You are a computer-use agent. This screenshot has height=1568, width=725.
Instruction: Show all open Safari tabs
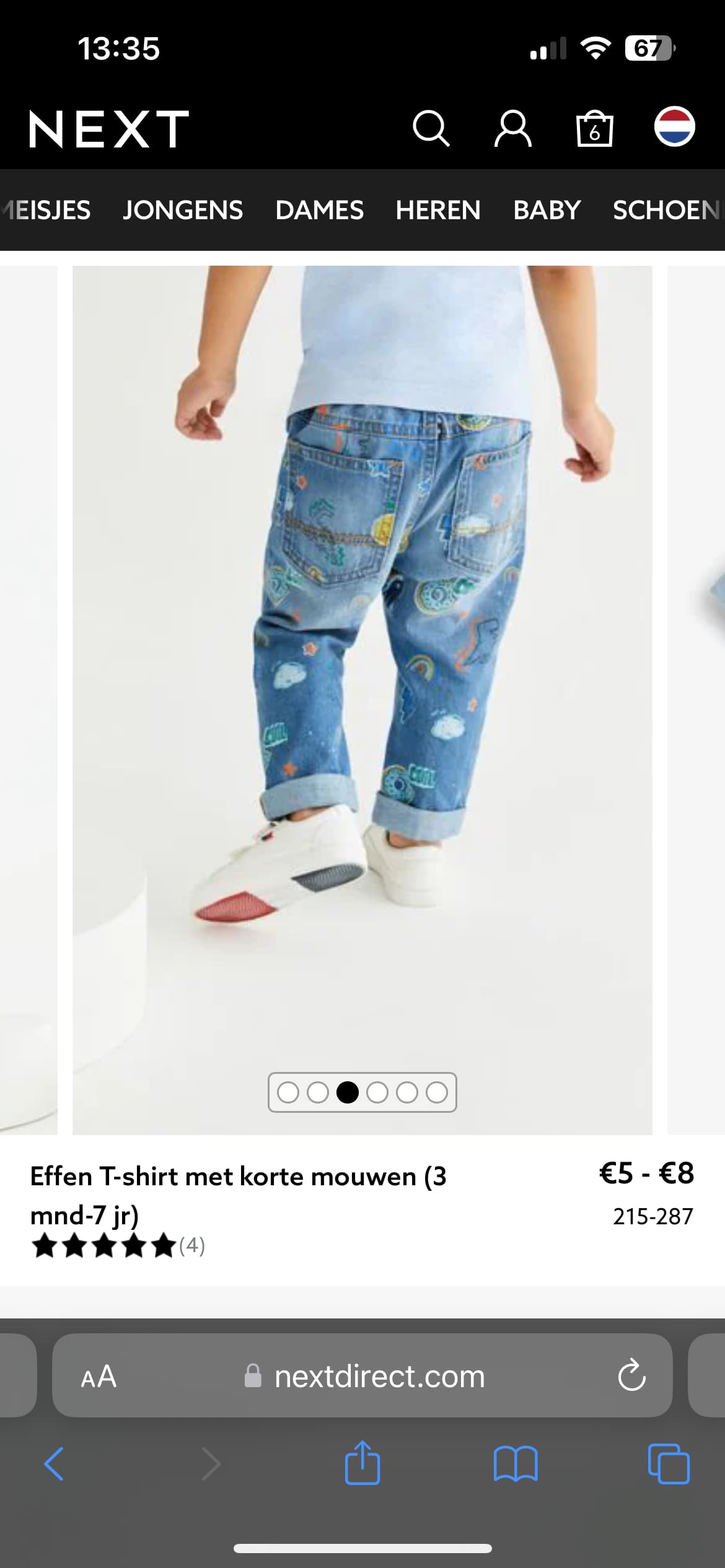[x=669, y=1464]
